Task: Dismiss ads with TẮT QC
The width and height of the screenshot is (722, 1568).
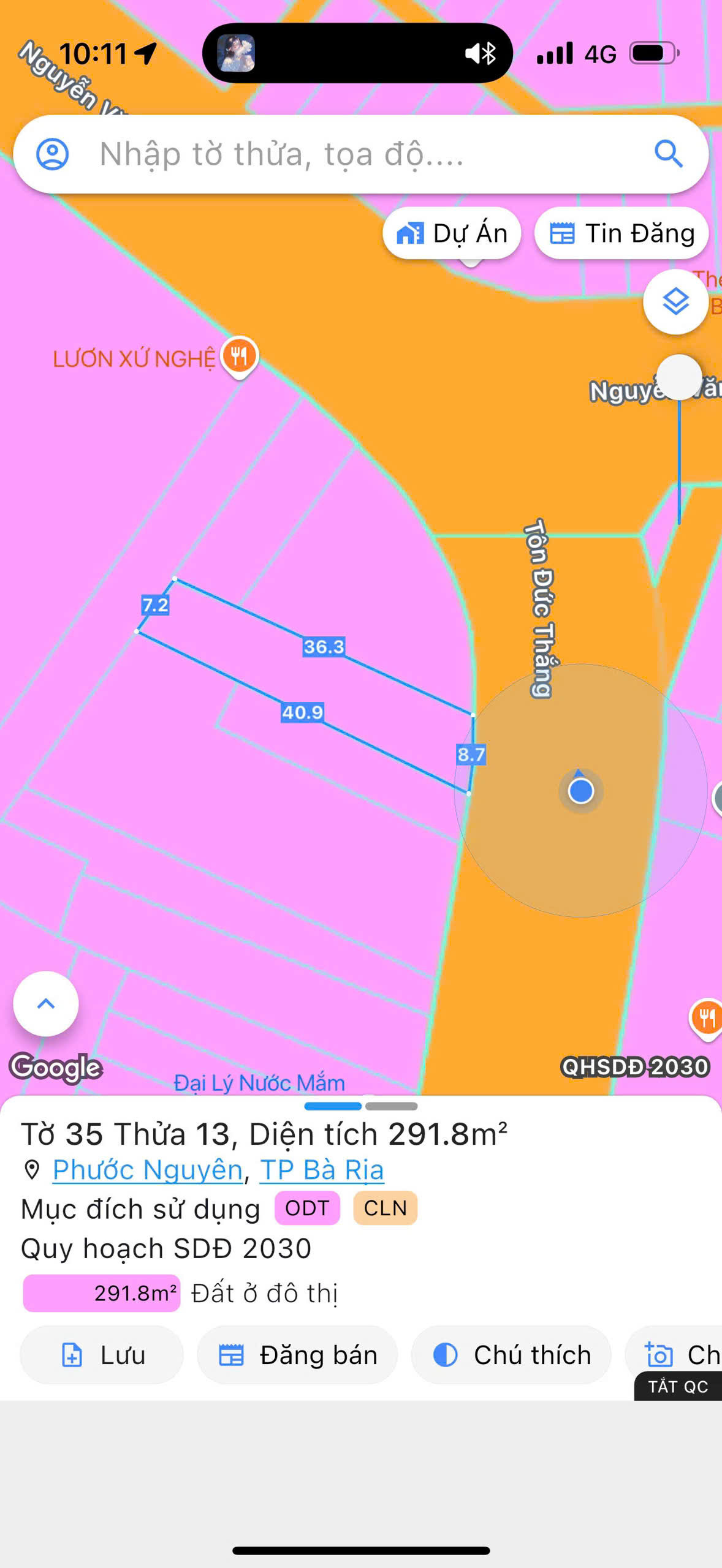Action: (x=678, y=1386)
